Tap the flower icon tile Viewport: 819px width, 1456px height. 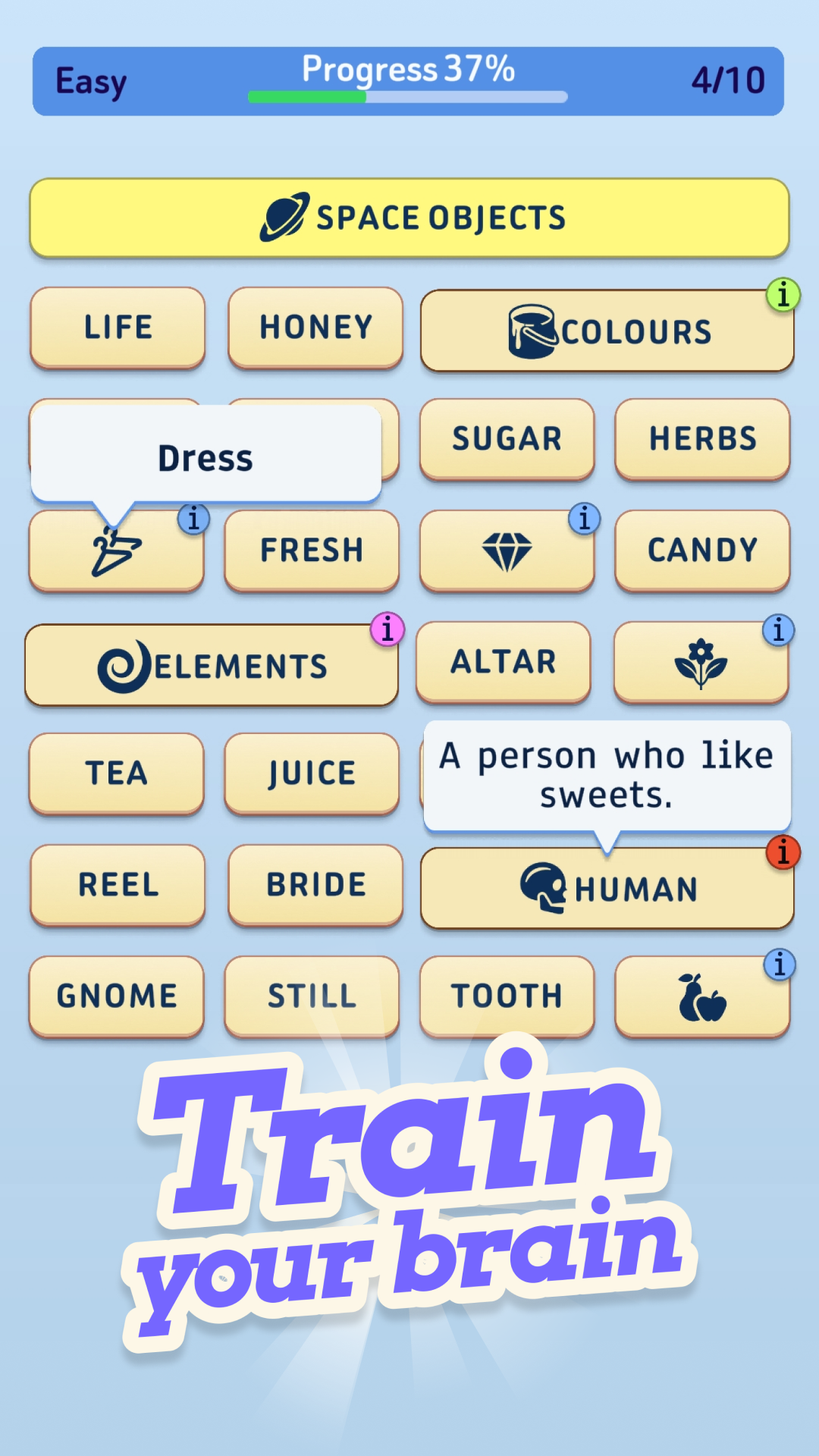[x=701, y=662]
